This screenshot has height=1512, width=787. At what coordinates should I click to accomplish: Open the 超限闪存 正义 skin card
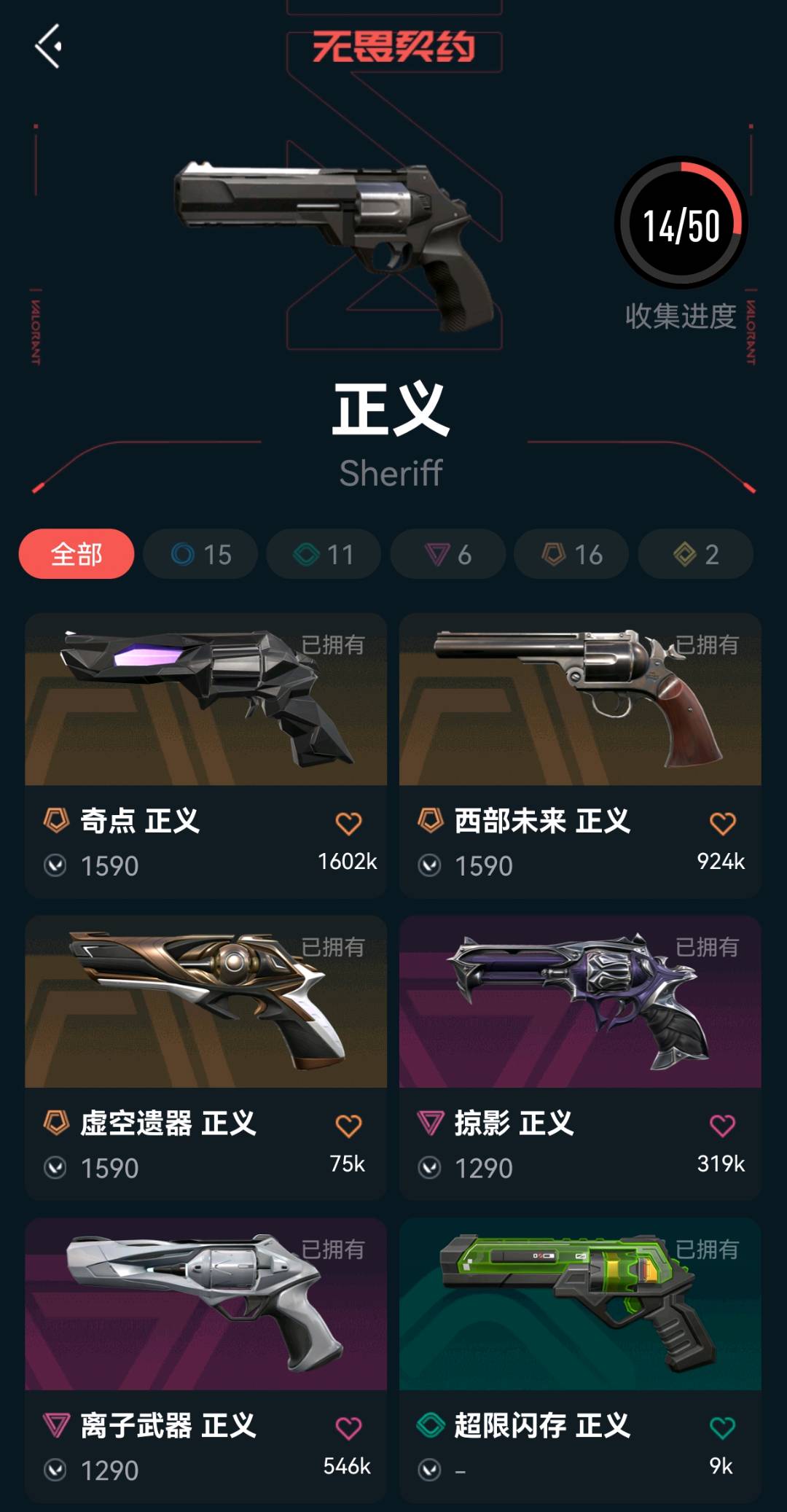tap(580, 1305)
